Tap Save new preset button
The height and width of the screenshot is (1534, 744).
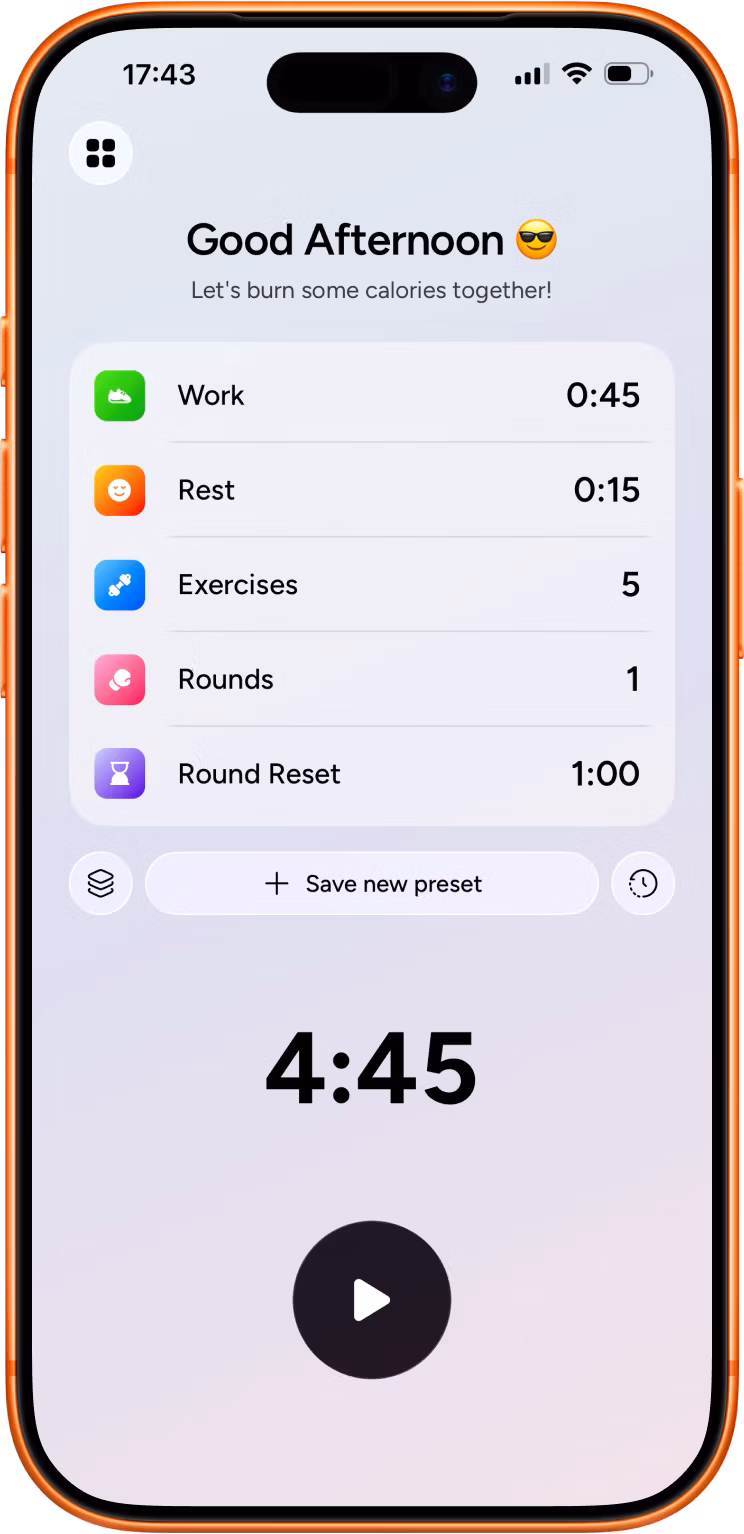tap(372, 883)
